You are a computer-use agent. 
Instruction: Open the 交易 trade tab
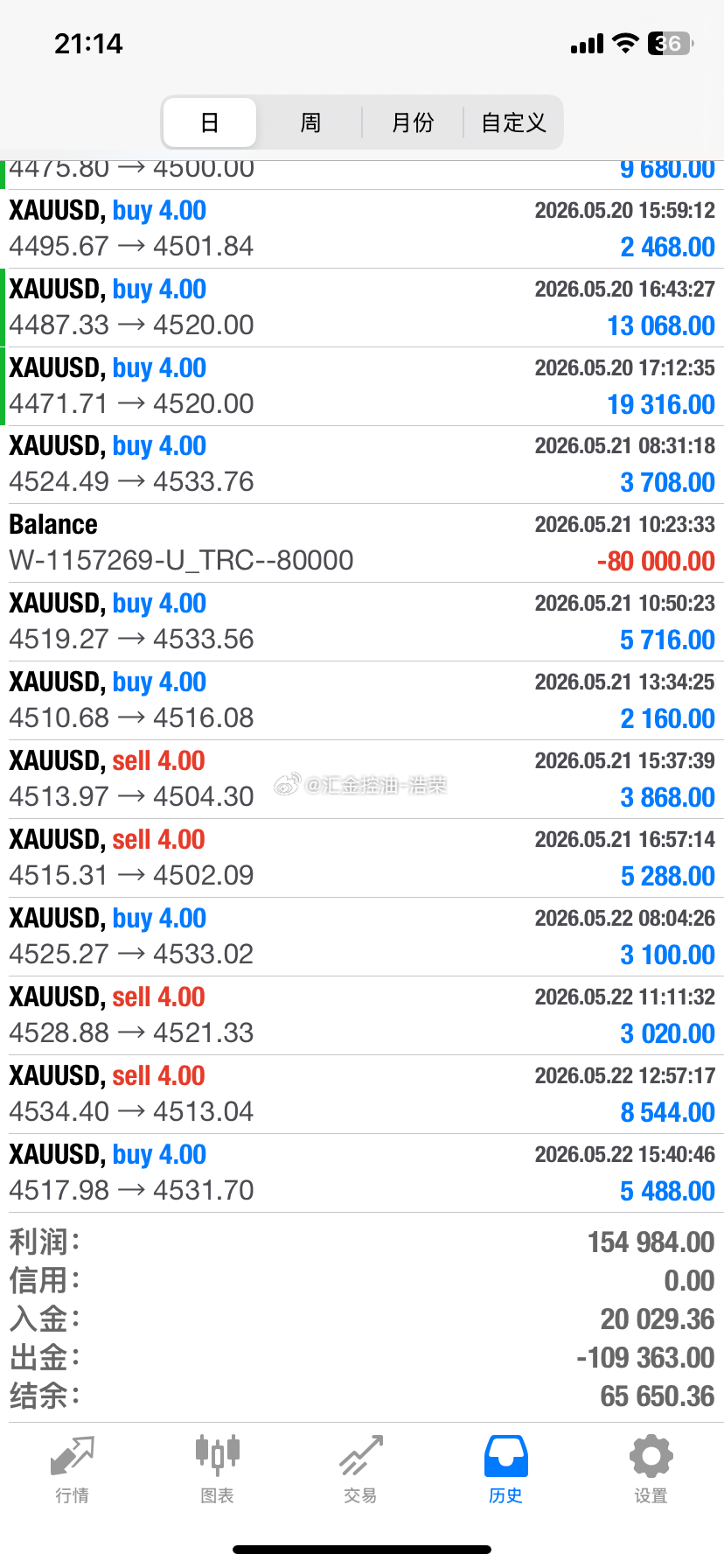[x=361, y=1469]
